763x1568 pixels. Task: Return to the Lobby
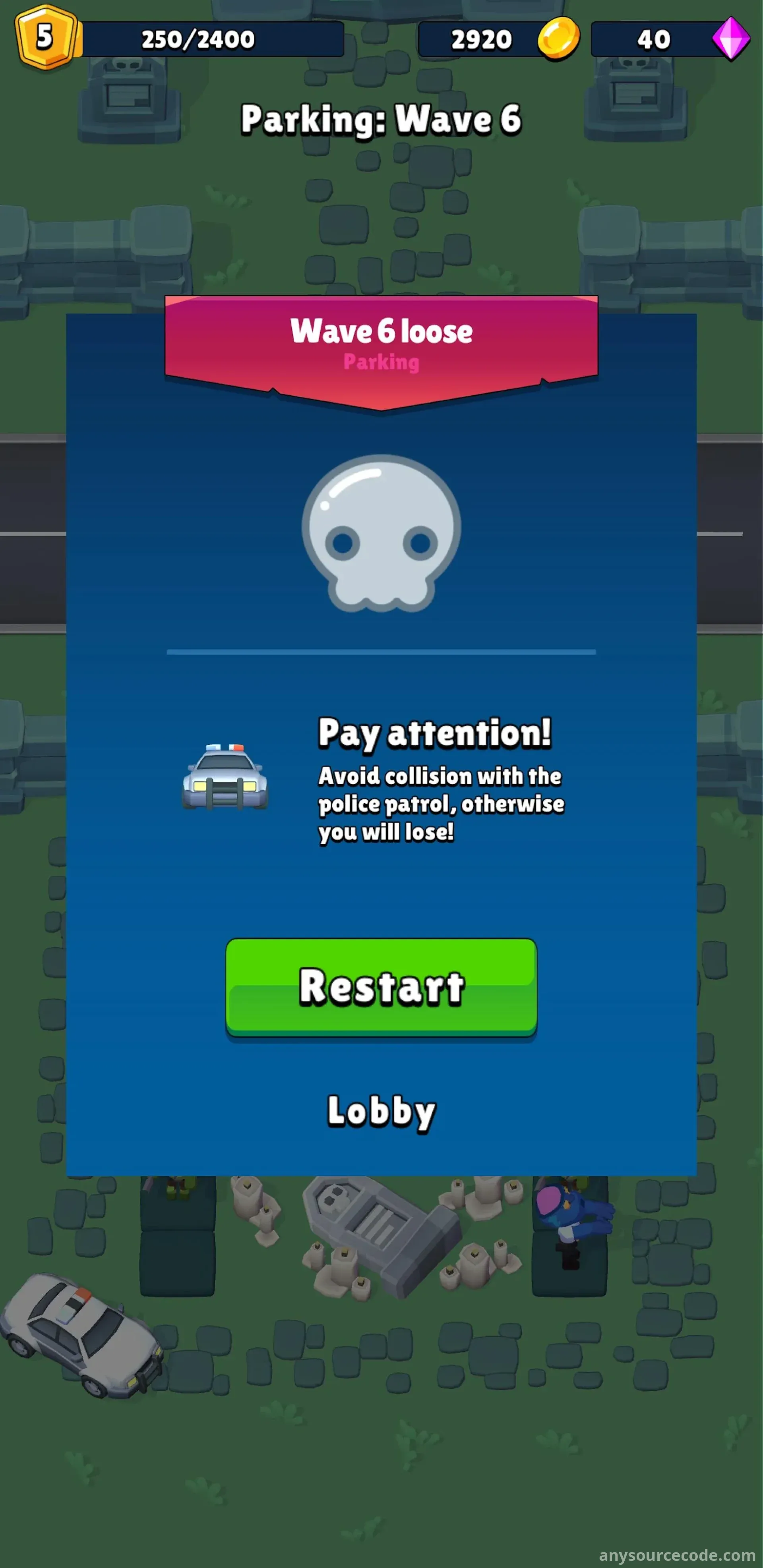(x=381, y=1111)
